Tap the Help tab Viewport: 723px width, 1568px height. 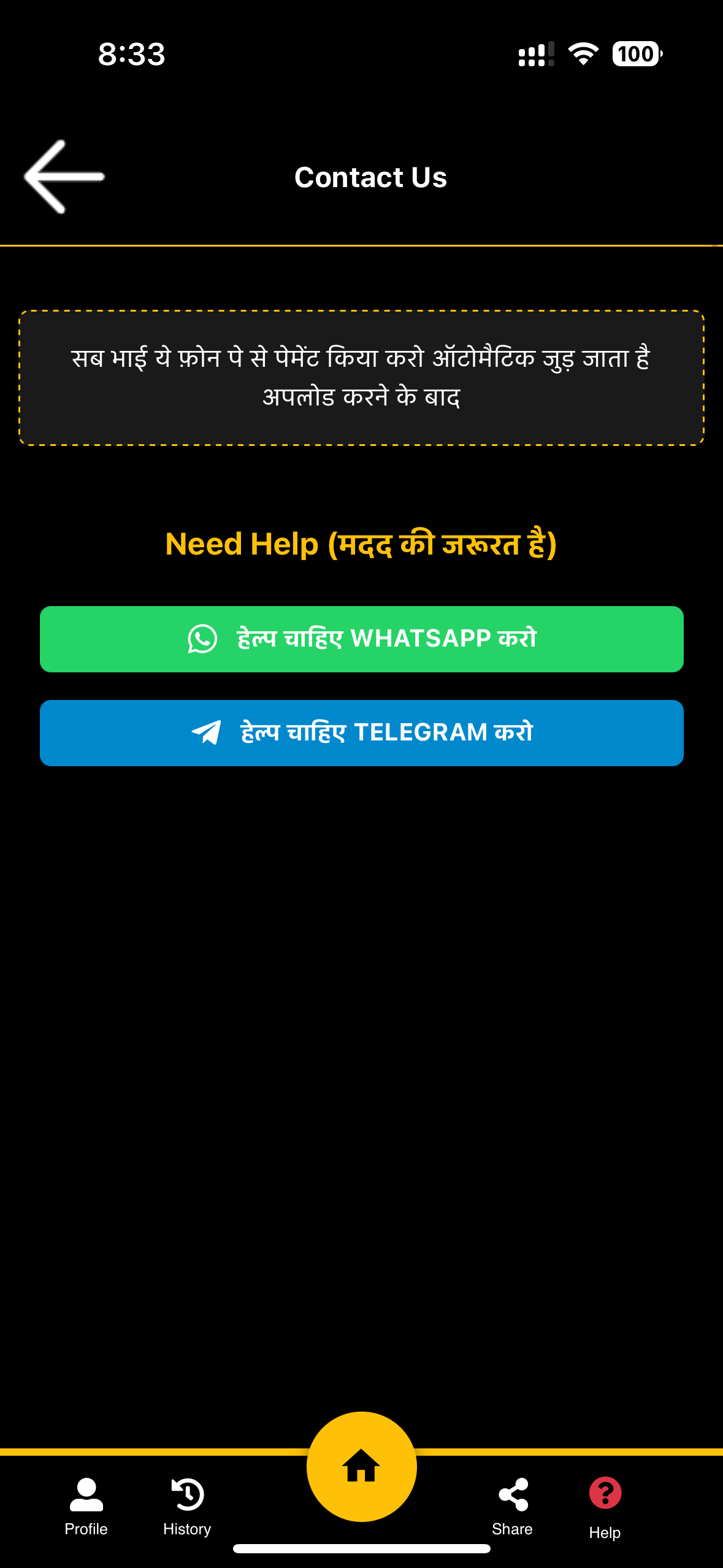coord(605,1506)
